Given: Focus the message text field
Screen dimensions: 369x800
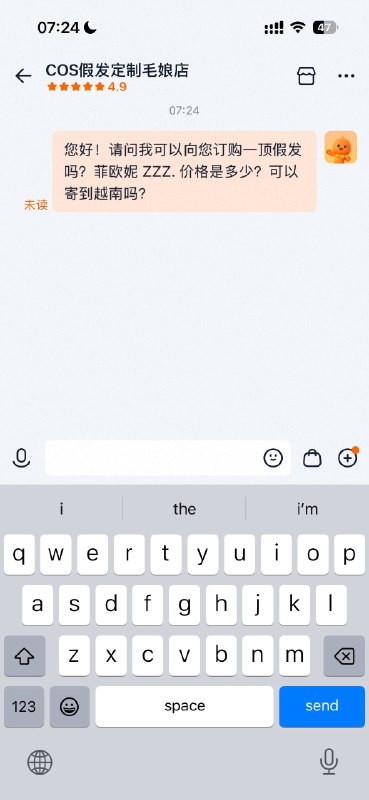Looking at the screenshot, I should tap(153, 458).
